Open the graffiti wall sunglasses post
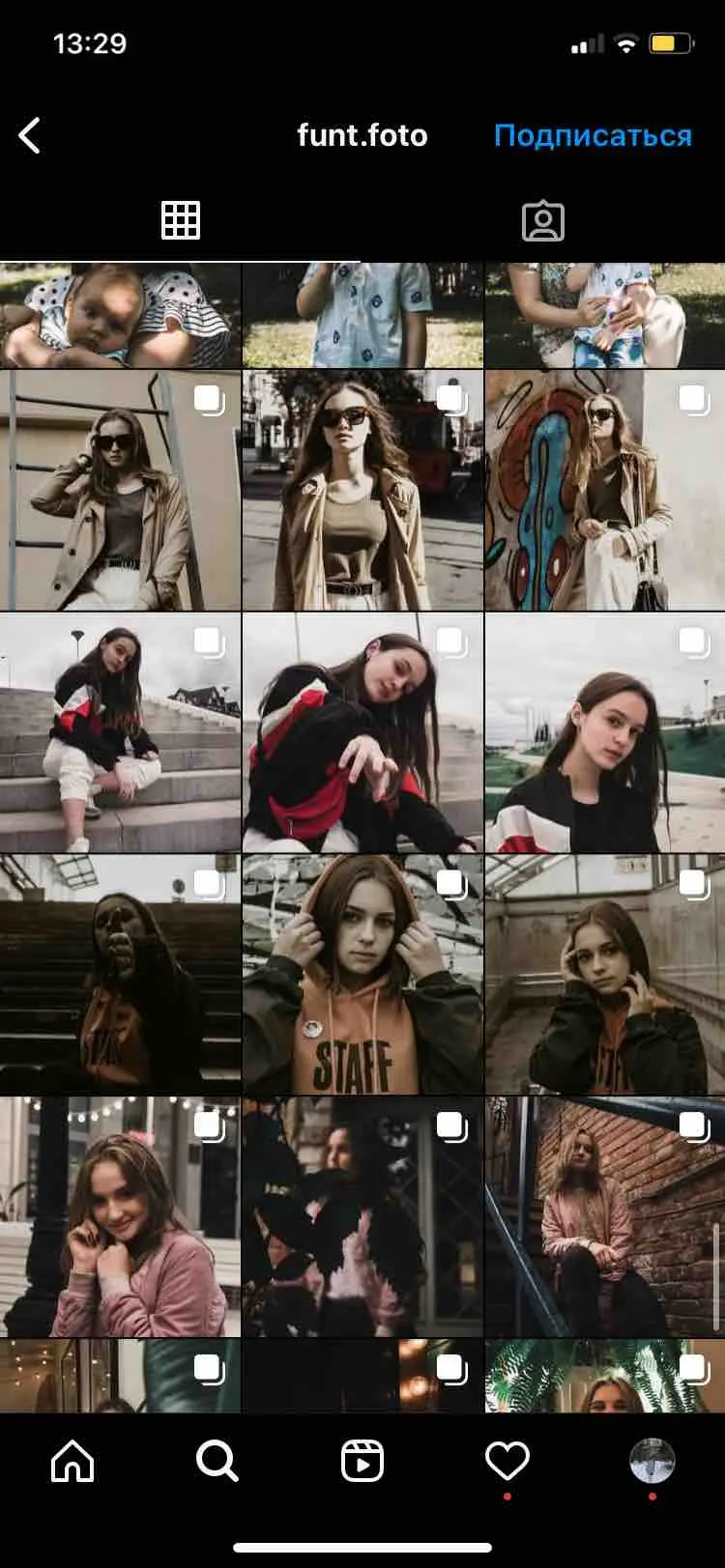This screenshot has height=1568, width=725. (605, 490)
